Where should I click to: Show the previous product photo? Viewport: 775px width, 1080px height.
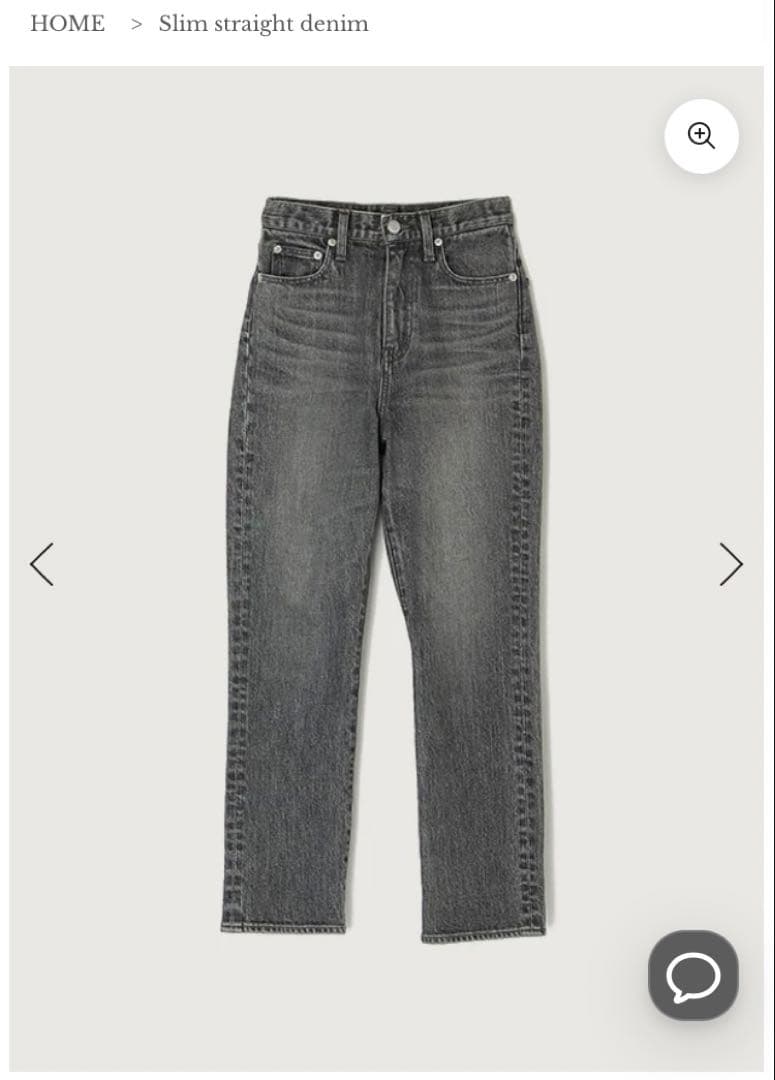[41, 564]
